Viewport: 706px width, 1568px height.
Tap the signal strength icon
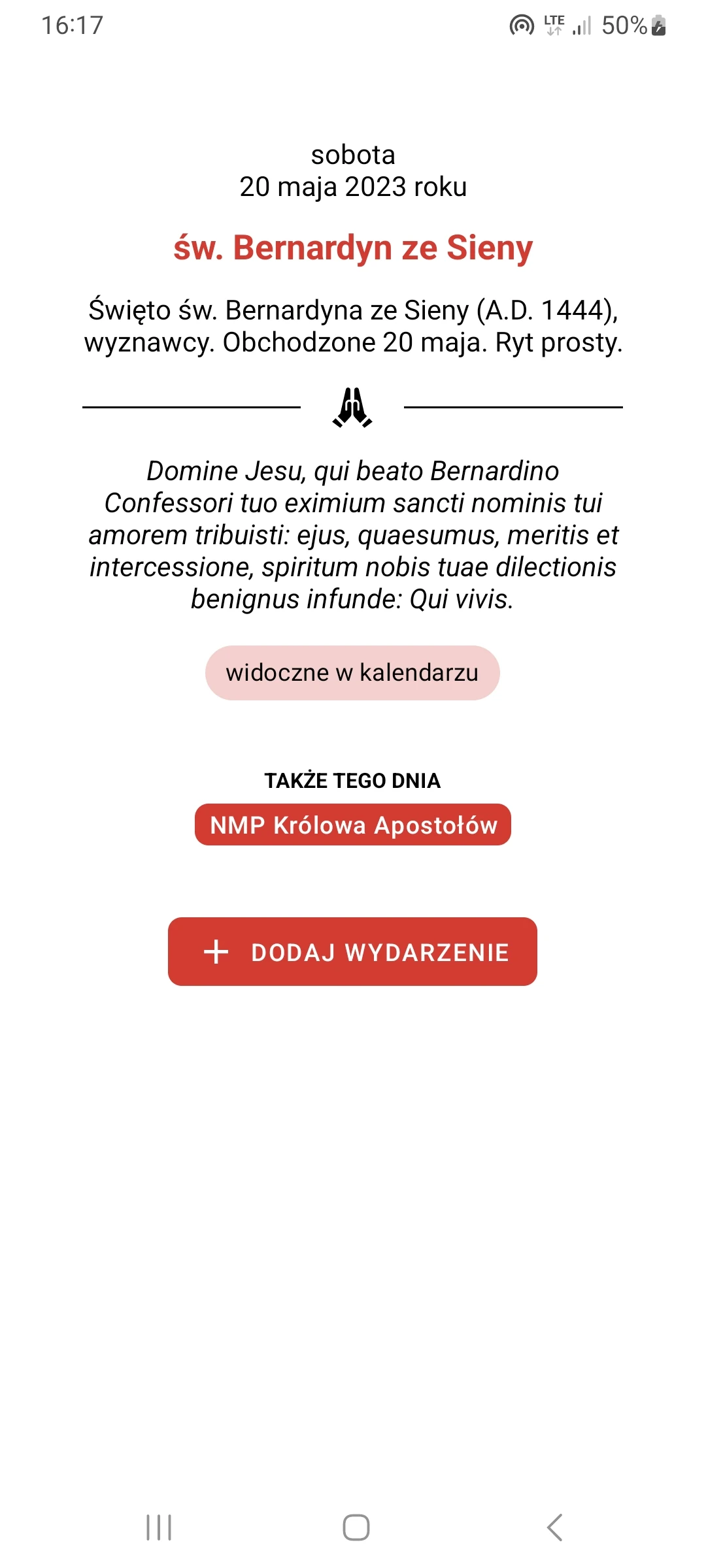(x=580, y=24)
